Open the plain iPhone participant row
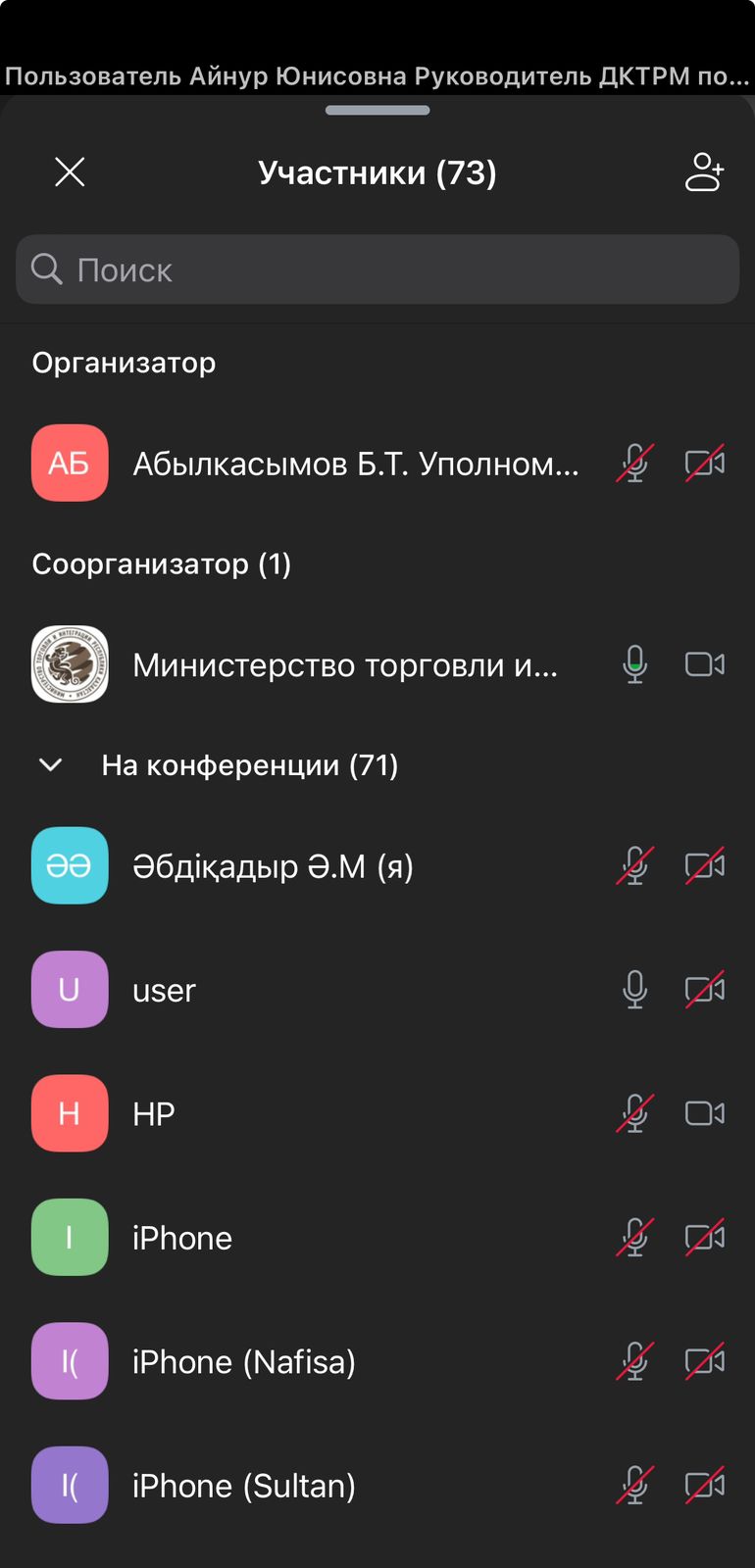755x1568 pixels. click(182, 1238)
